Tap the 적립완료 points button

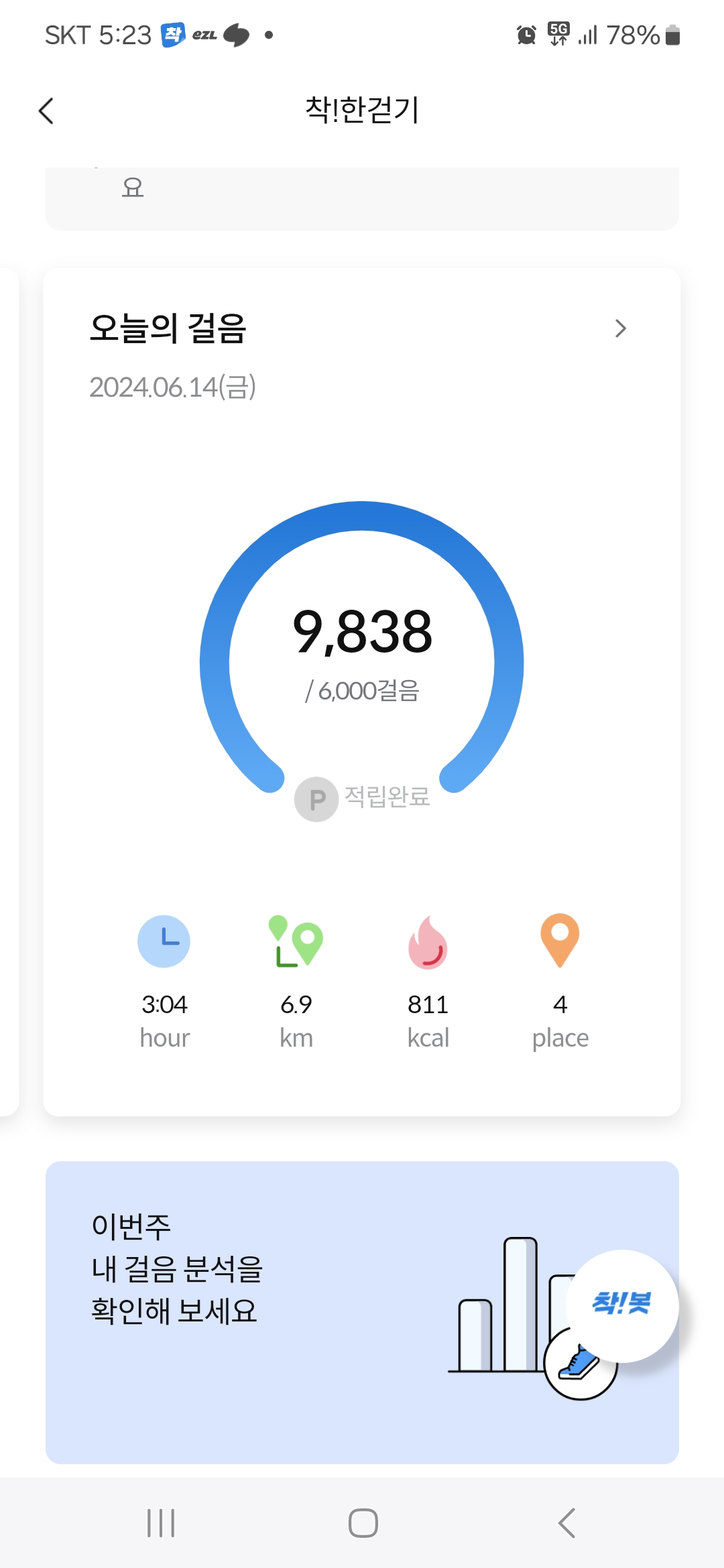pyautogui.click(x=363, y=798)
